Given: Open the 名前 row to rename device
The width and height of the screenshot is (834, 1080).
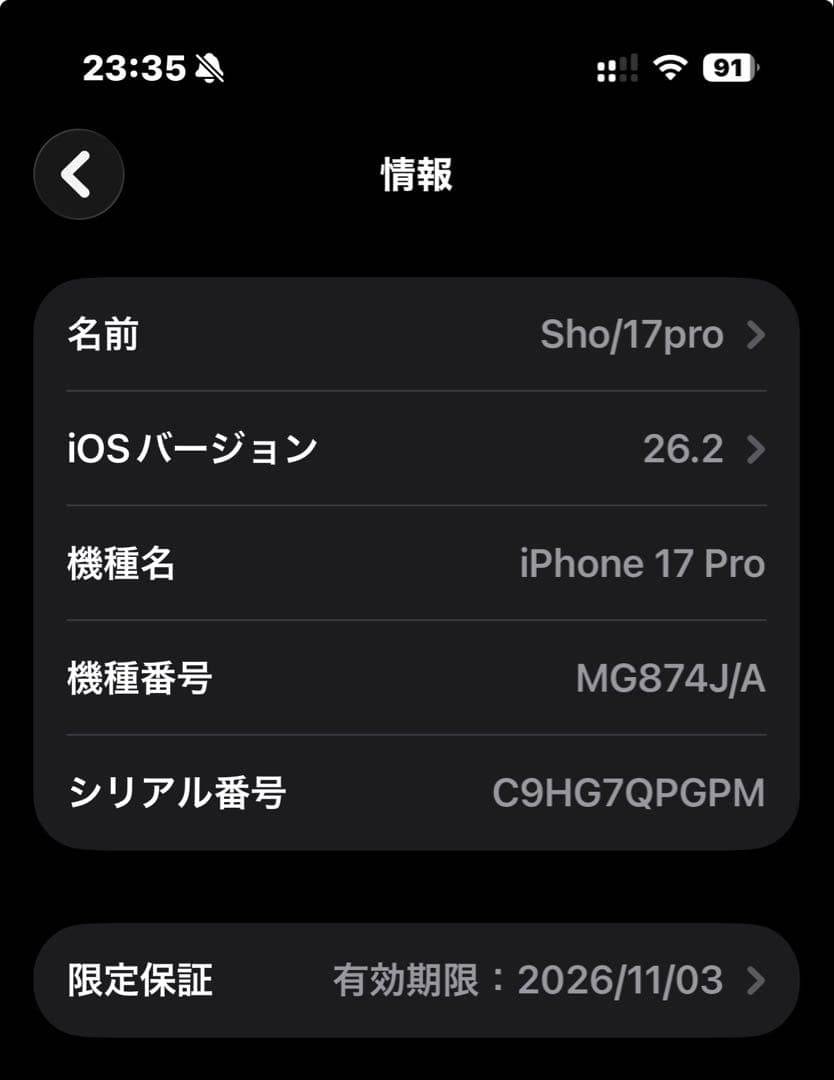Looking at the screenshot, I should point(400,336).
